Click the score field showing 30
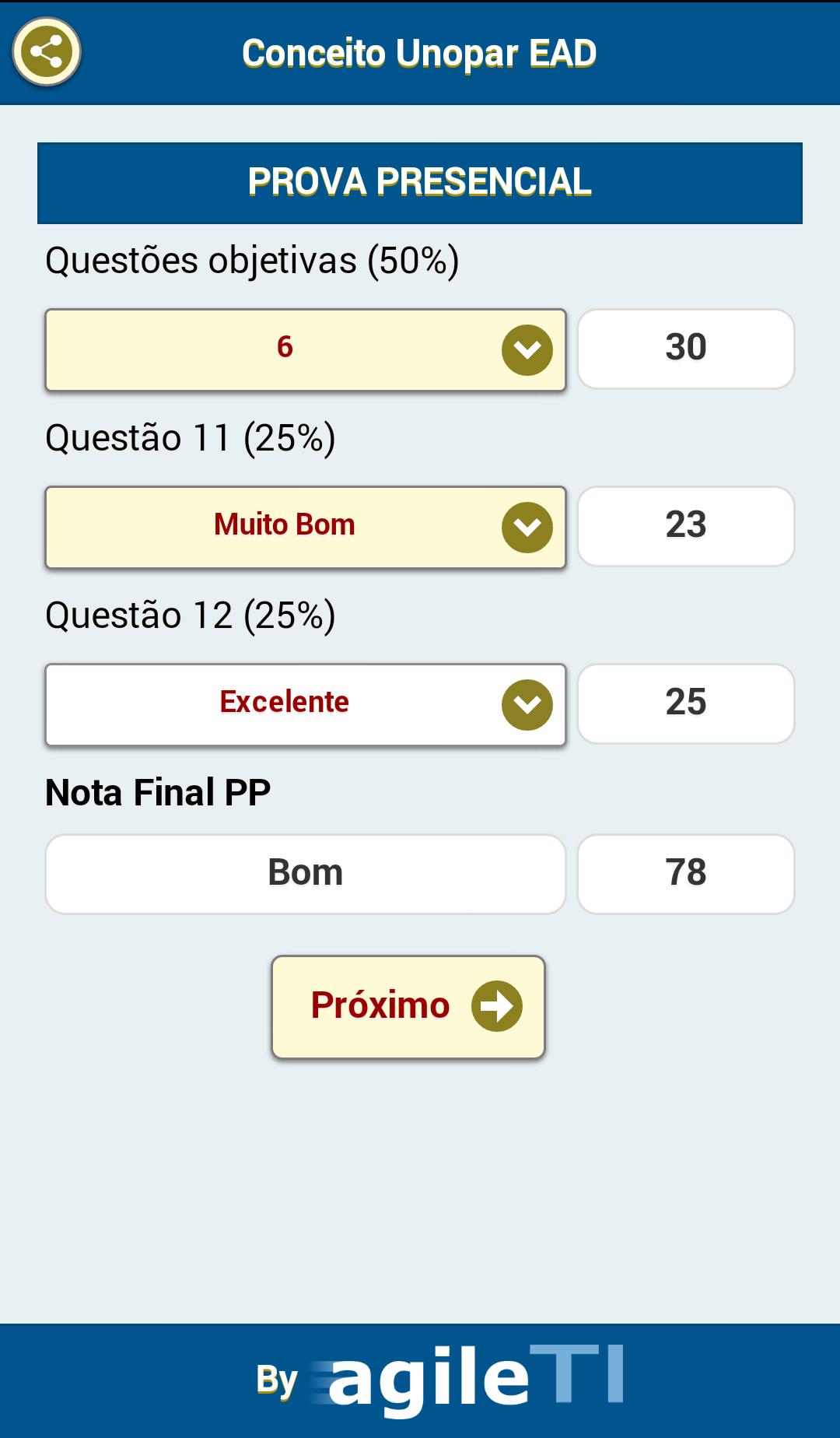840x1438 pixels. coord(685,348)
